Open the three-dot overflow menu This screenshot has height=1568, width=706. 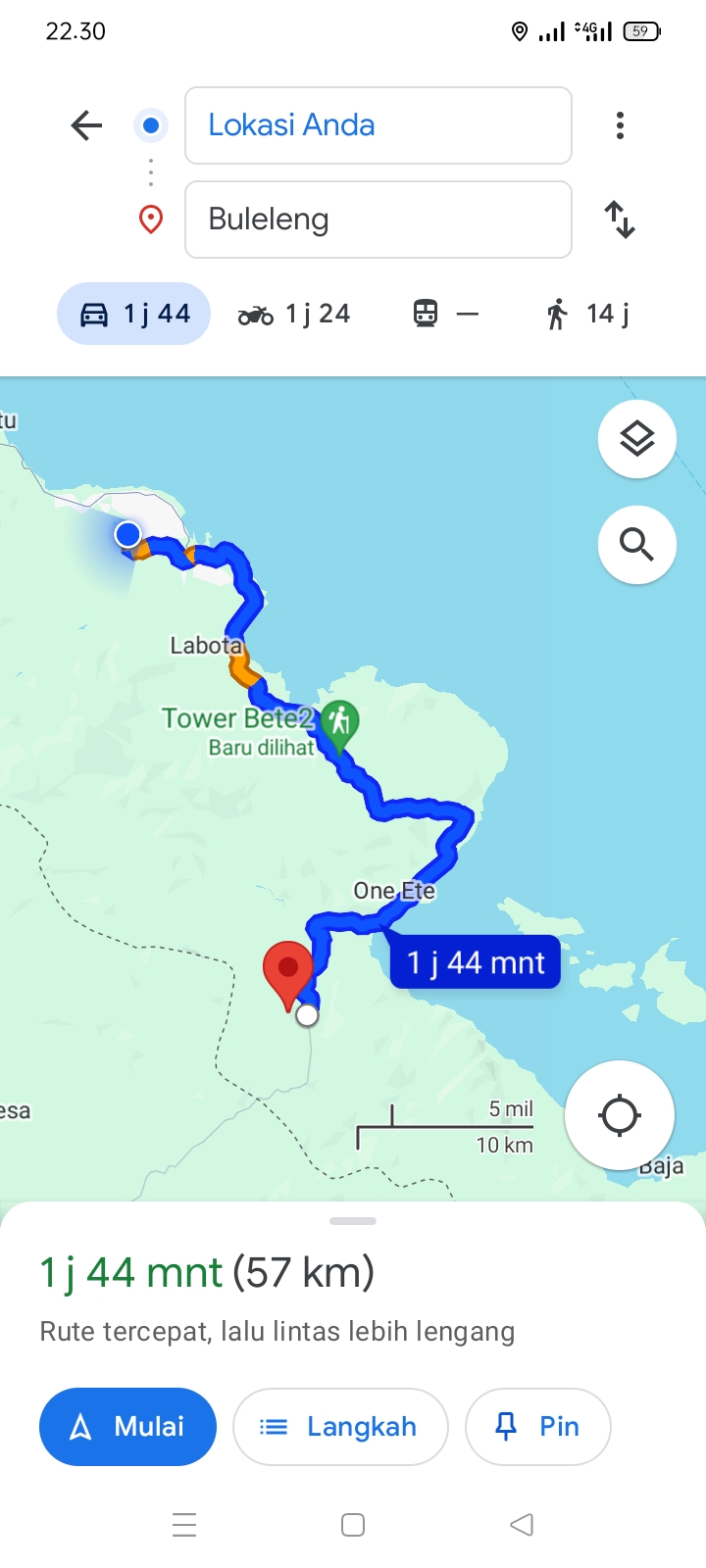[x=620, y=125]
